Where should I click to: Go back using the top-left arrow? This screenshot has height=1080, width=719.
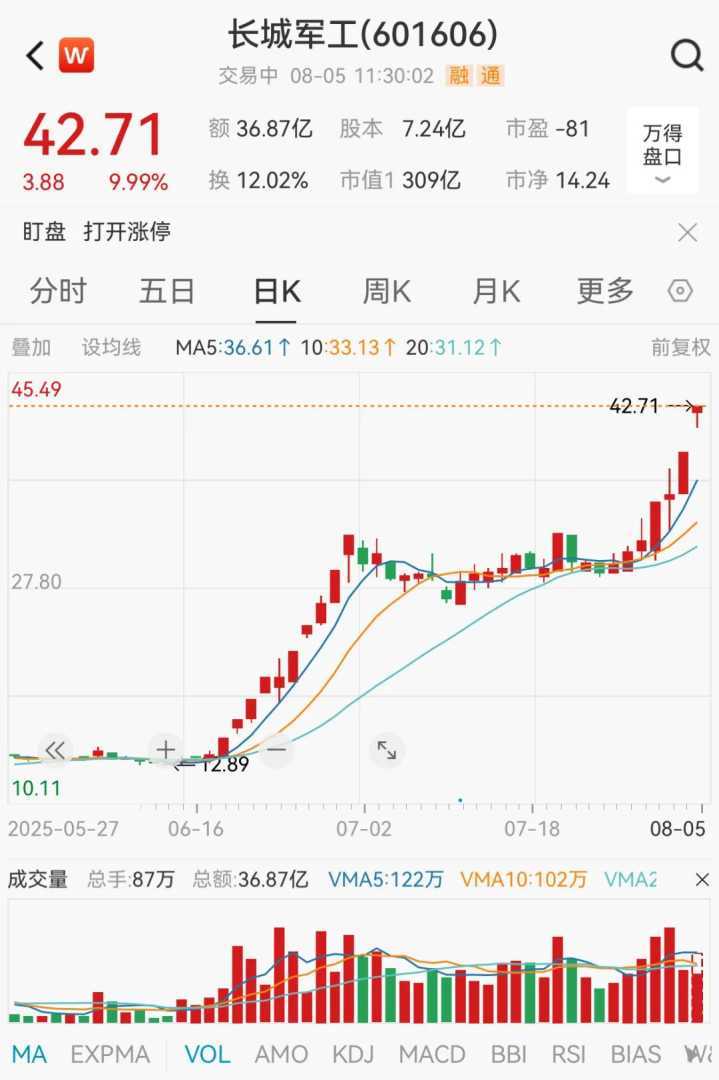[x=36, y=56]
